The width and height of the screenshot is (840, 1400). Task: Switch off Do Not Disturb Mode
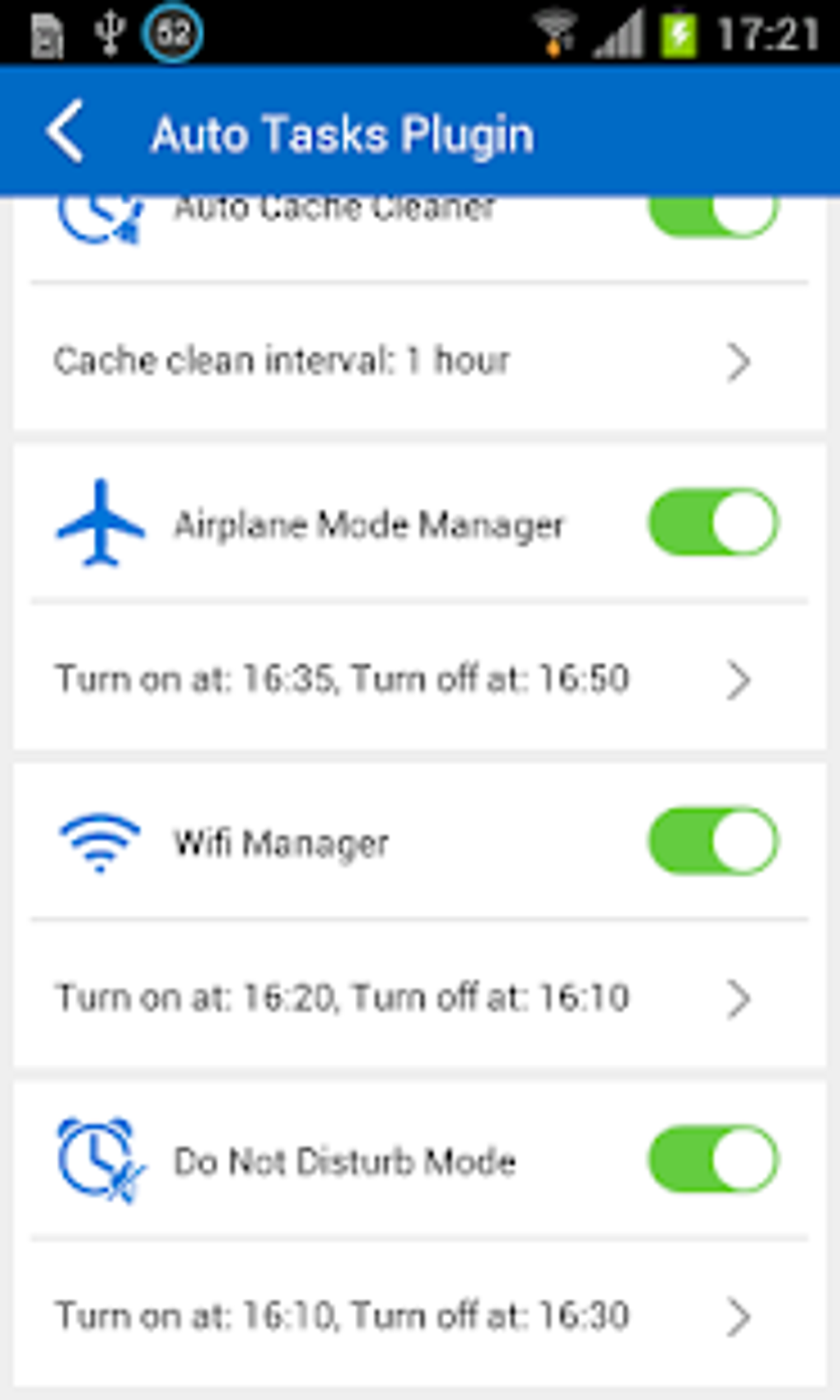coord(713,1160)
